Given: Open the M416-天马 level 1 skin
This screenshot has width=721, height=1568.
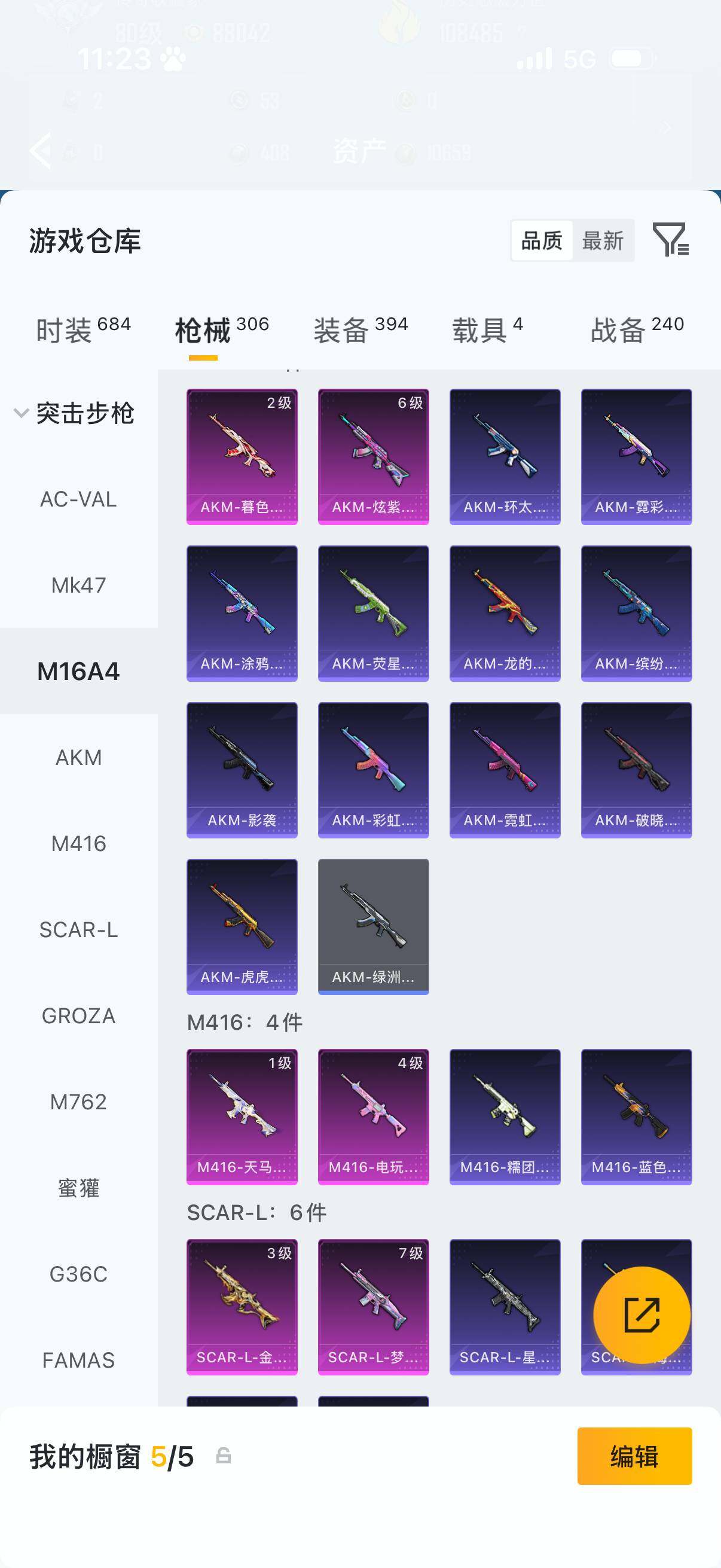Looking at the screenshot, I should click(242, 1116).
